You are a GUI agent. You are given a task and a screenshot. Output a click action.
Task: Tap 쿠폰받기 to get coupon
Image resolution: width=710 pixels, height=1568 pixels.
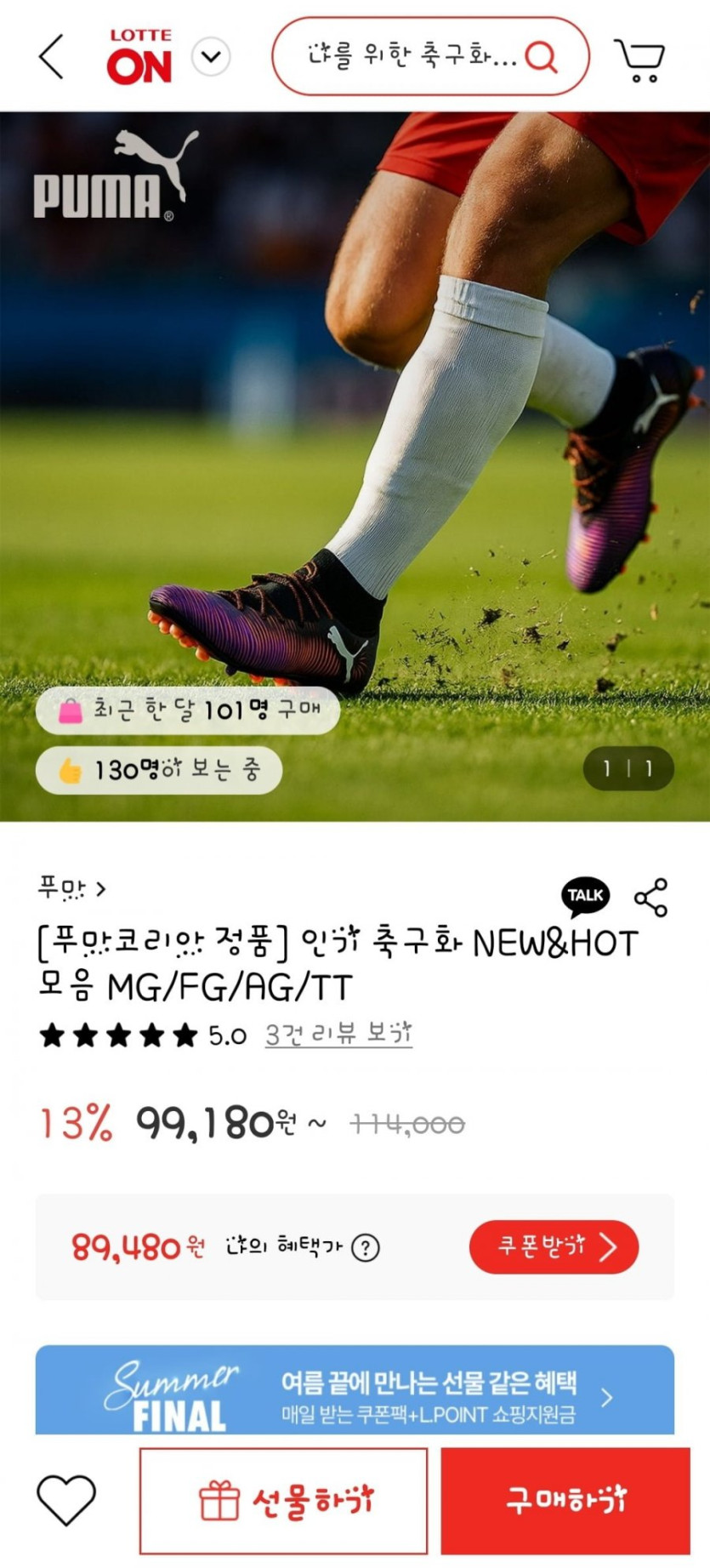coord(554,1247)
